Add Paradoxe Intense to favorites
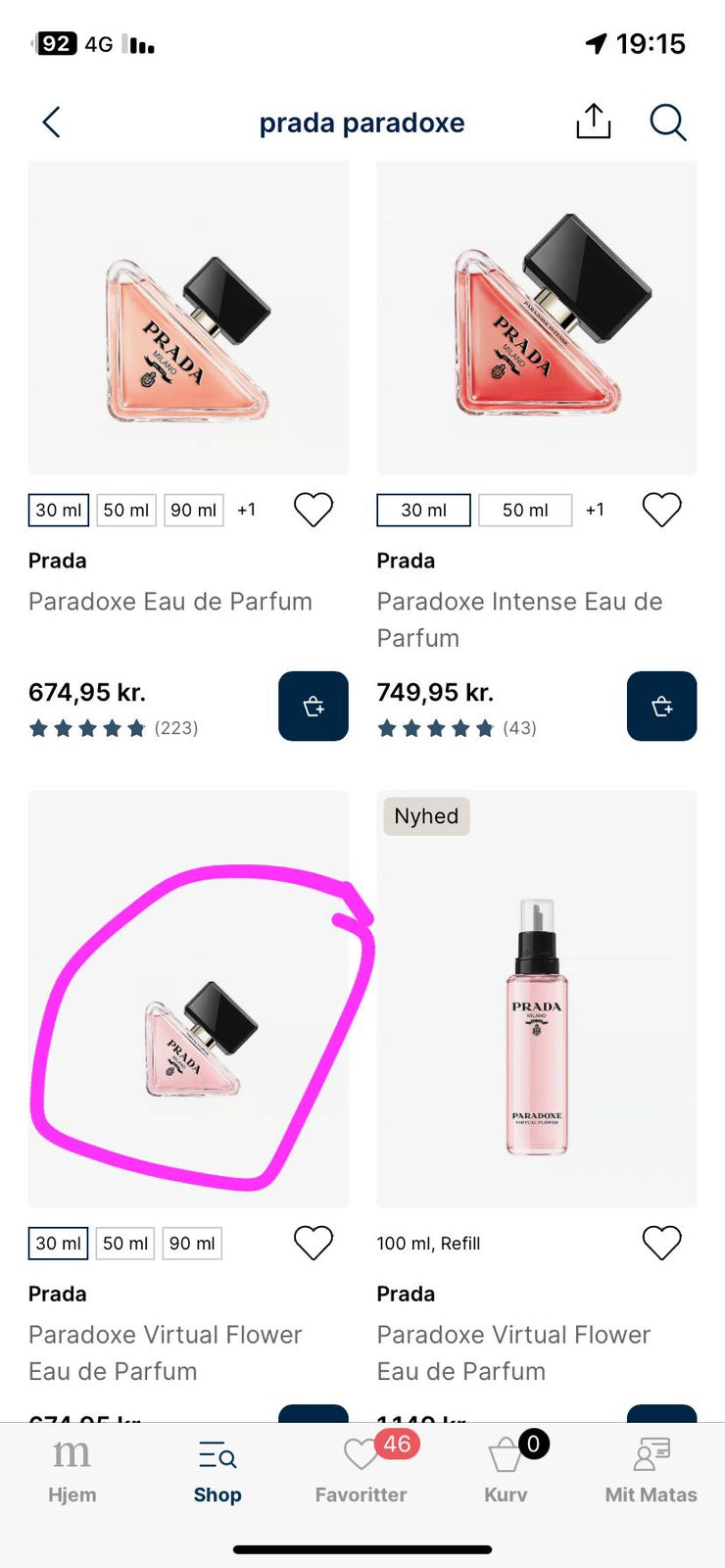 click(661, 510)
